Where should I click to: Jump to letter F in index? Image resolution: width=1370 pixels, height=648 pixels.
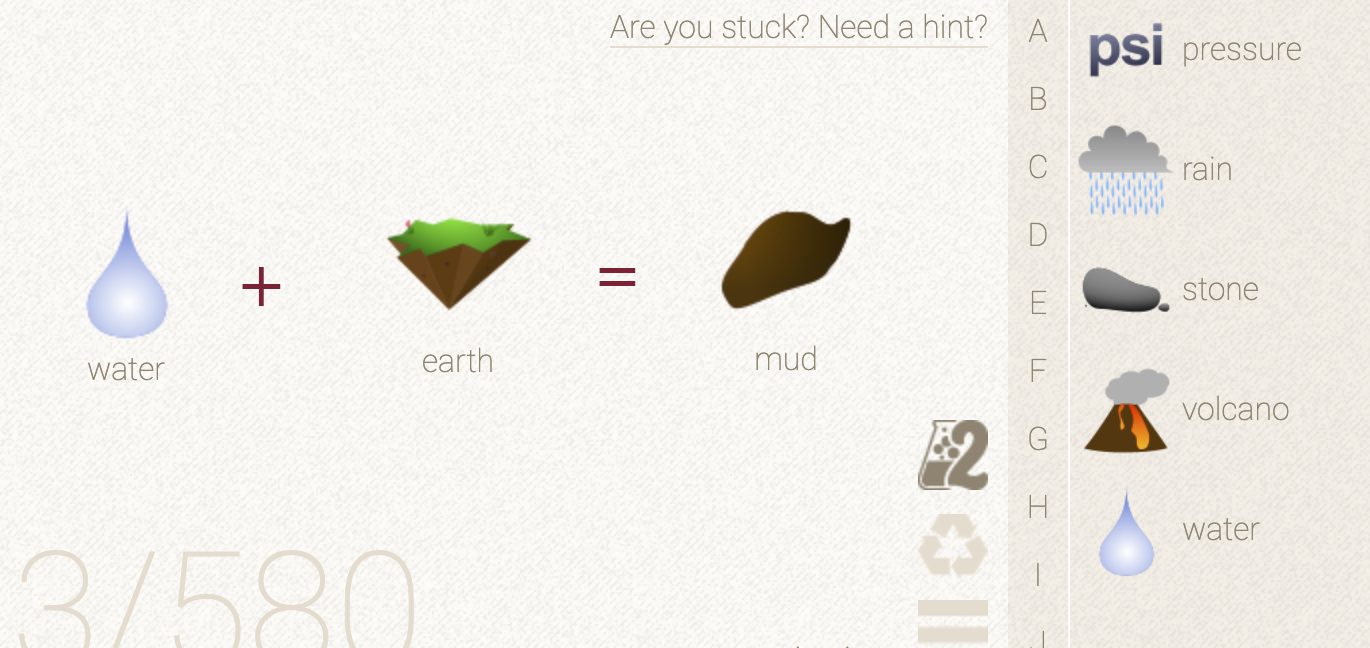[x=1038, y=371]
